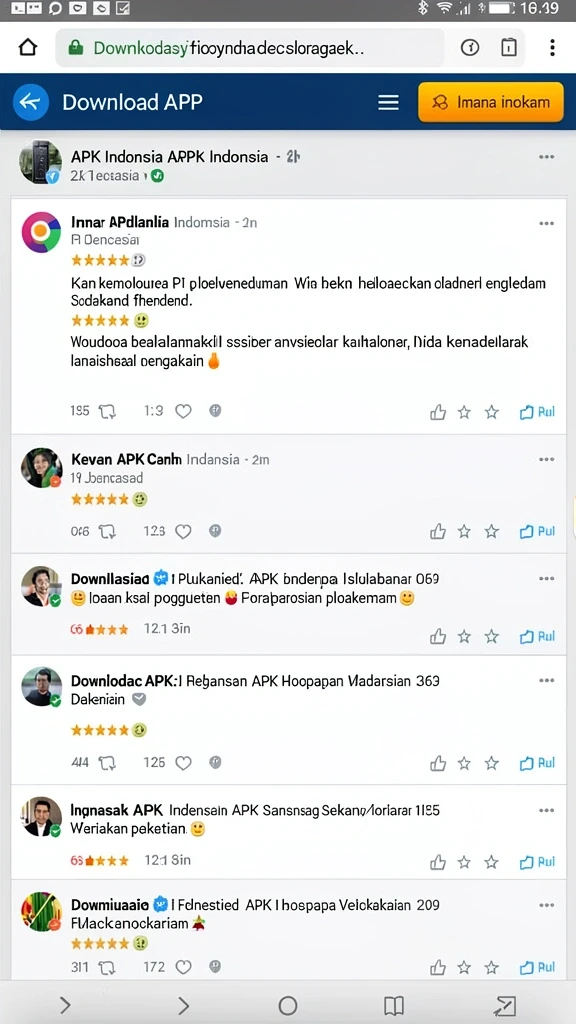The image size is (576, 1024).
Task: Thumbs up the Downllasiao Plukanied review
Action: tap(438, 636)
